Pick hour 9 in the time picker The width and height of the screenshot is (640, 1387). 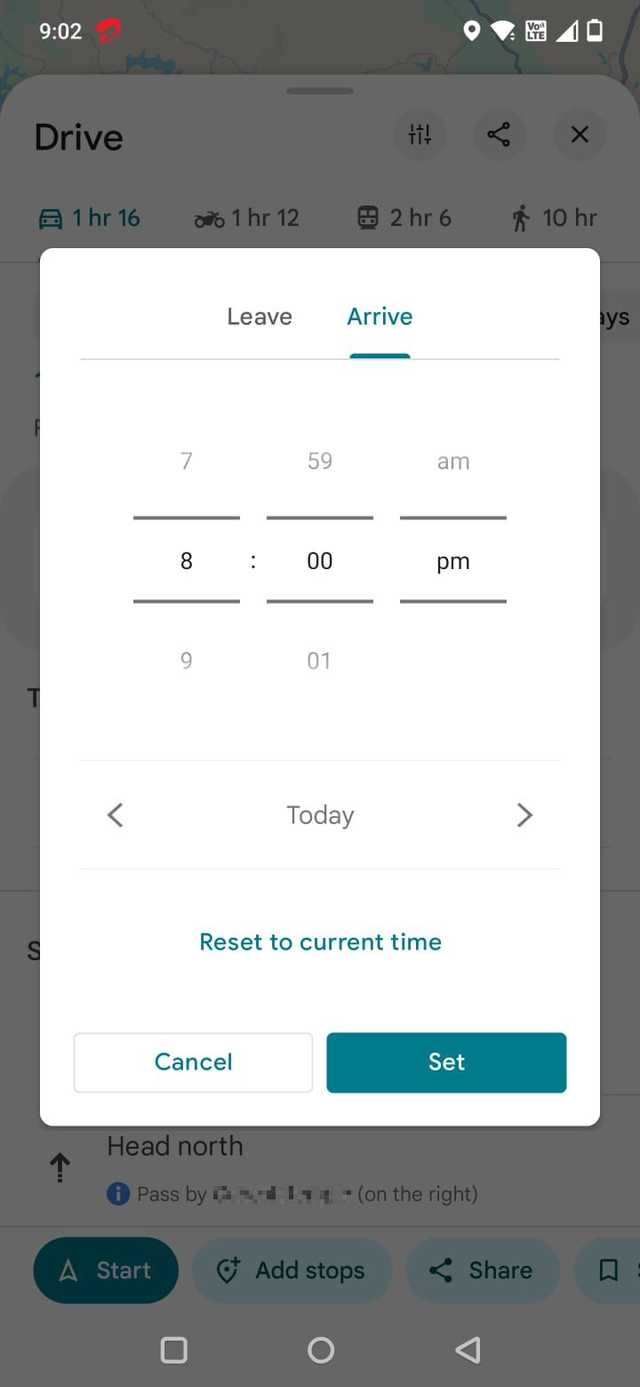click(186, 661)
